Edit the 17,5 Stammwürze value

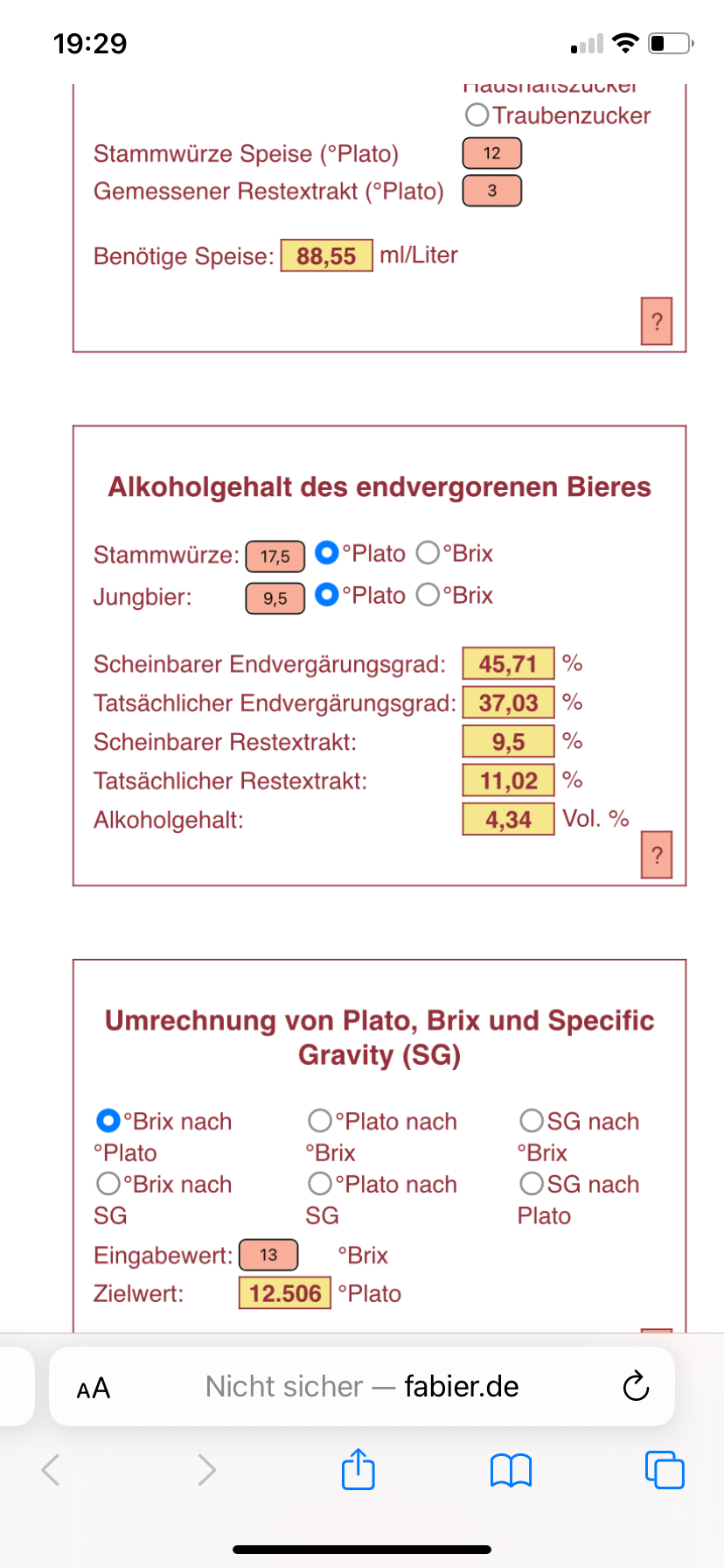point(275,556)
